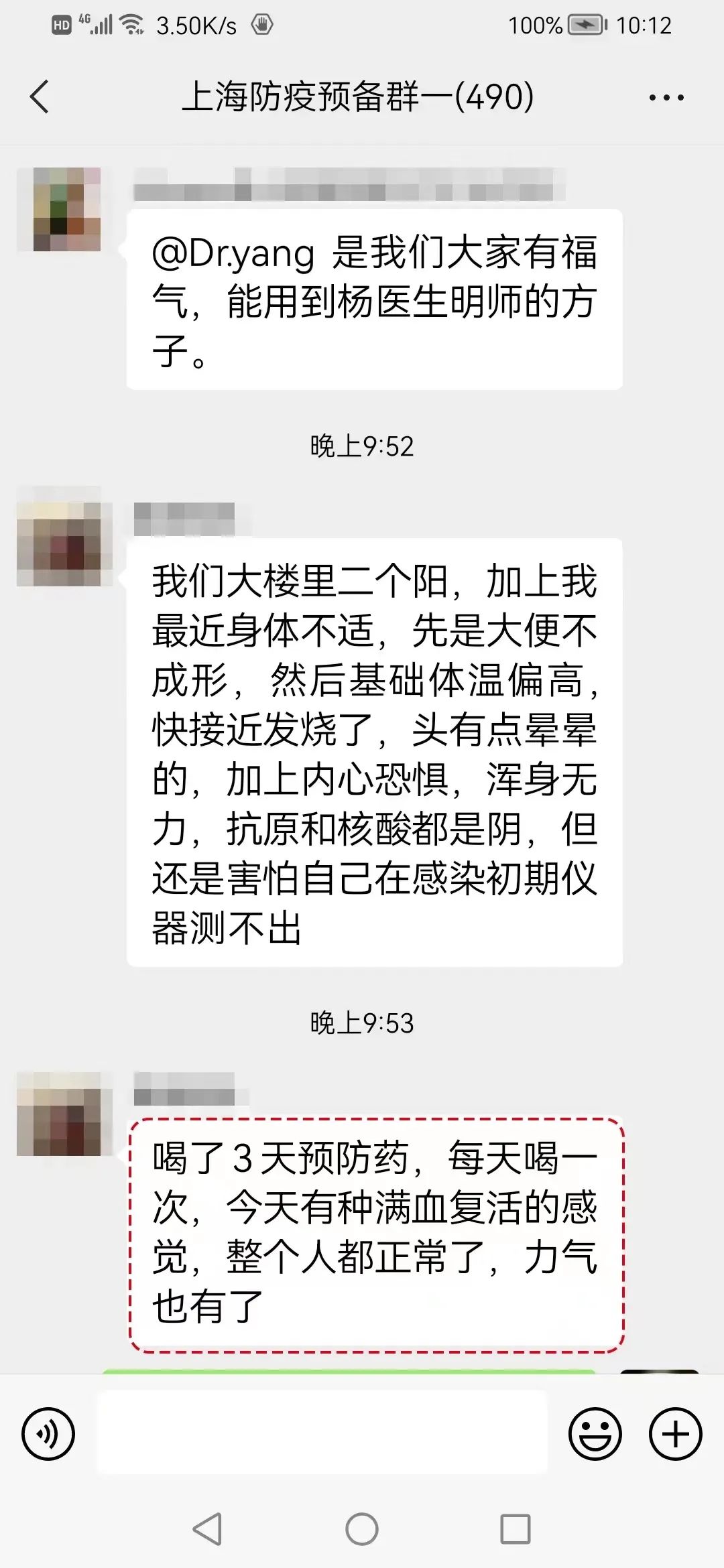Tap avatar of the @Dr.yang message sender

pos(66,209)
